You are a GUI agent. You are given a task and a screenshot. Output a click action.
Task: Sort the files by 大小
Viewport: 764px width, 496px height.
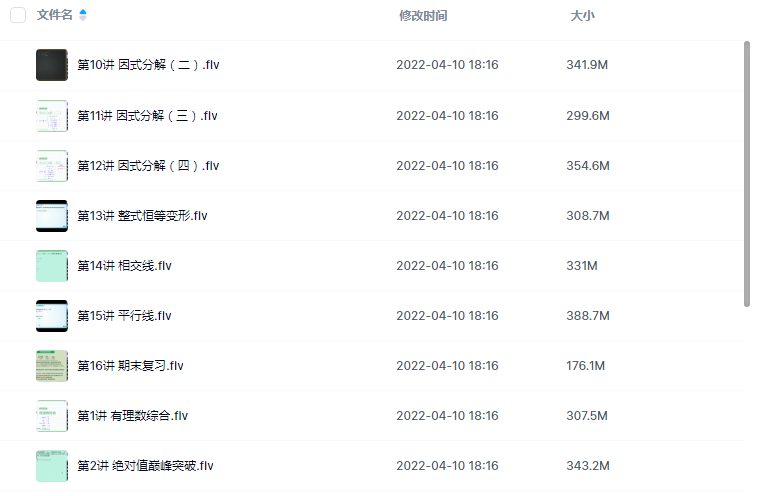582,15
